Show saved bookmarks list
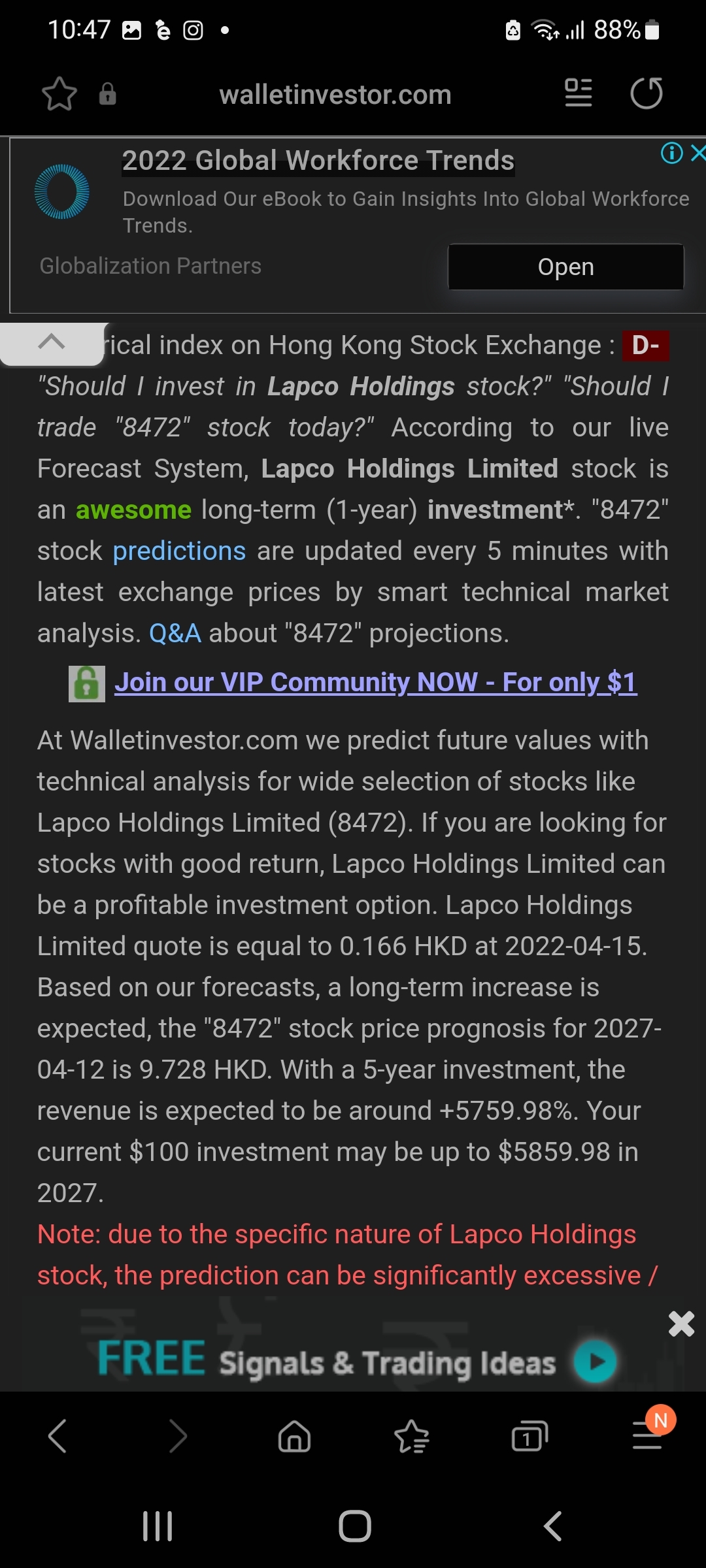 [412, 1436]
